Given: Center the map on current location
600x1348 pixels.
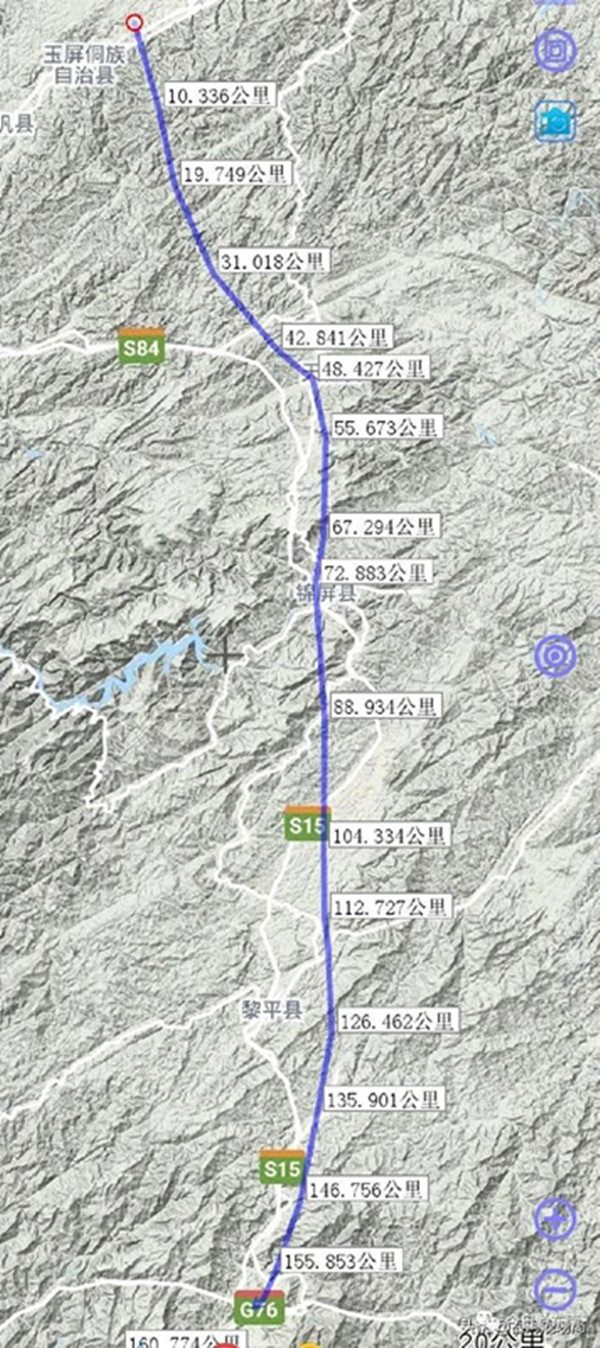Looking at the screenshot, I should (x=555, y=656).
